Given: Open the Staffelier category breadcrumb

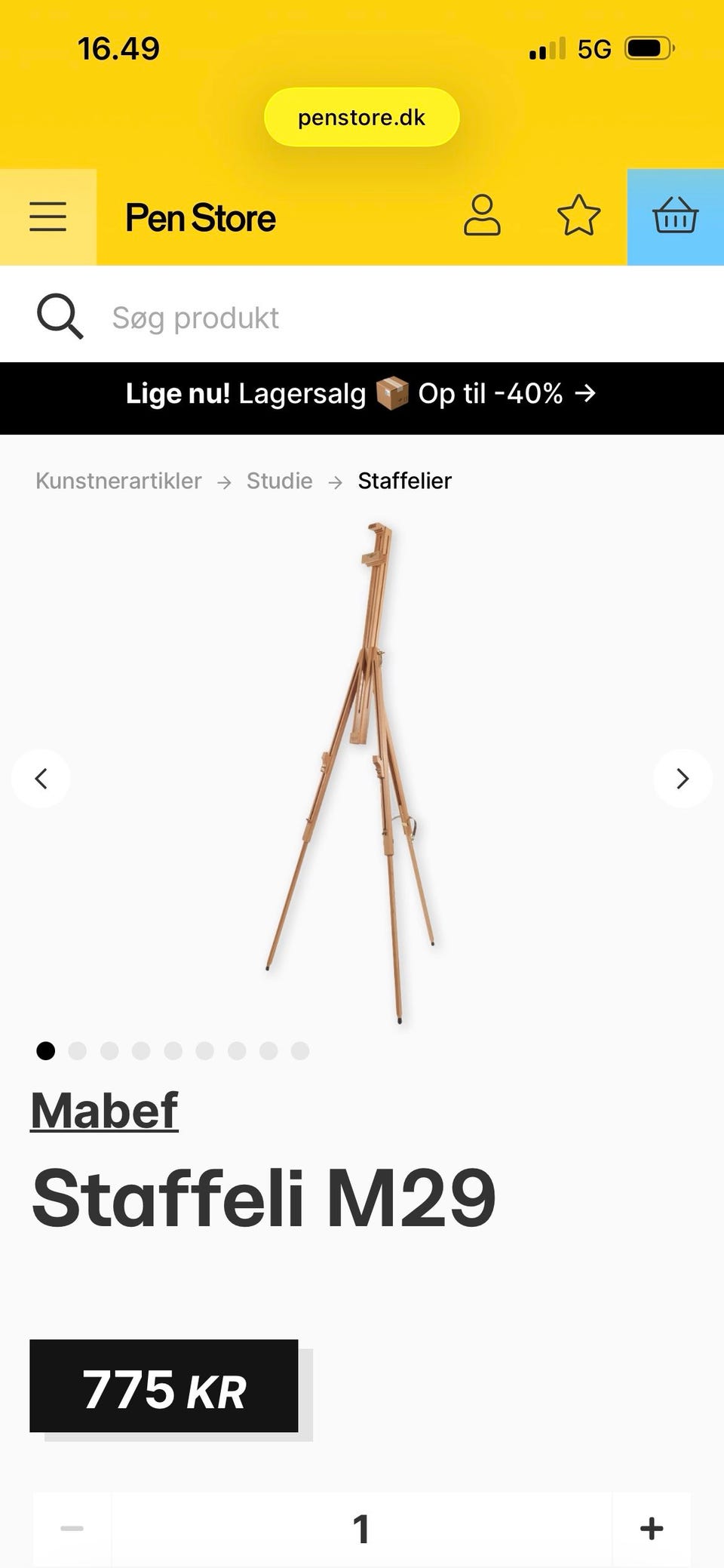Looking at the screenshot, I should 404,481.
